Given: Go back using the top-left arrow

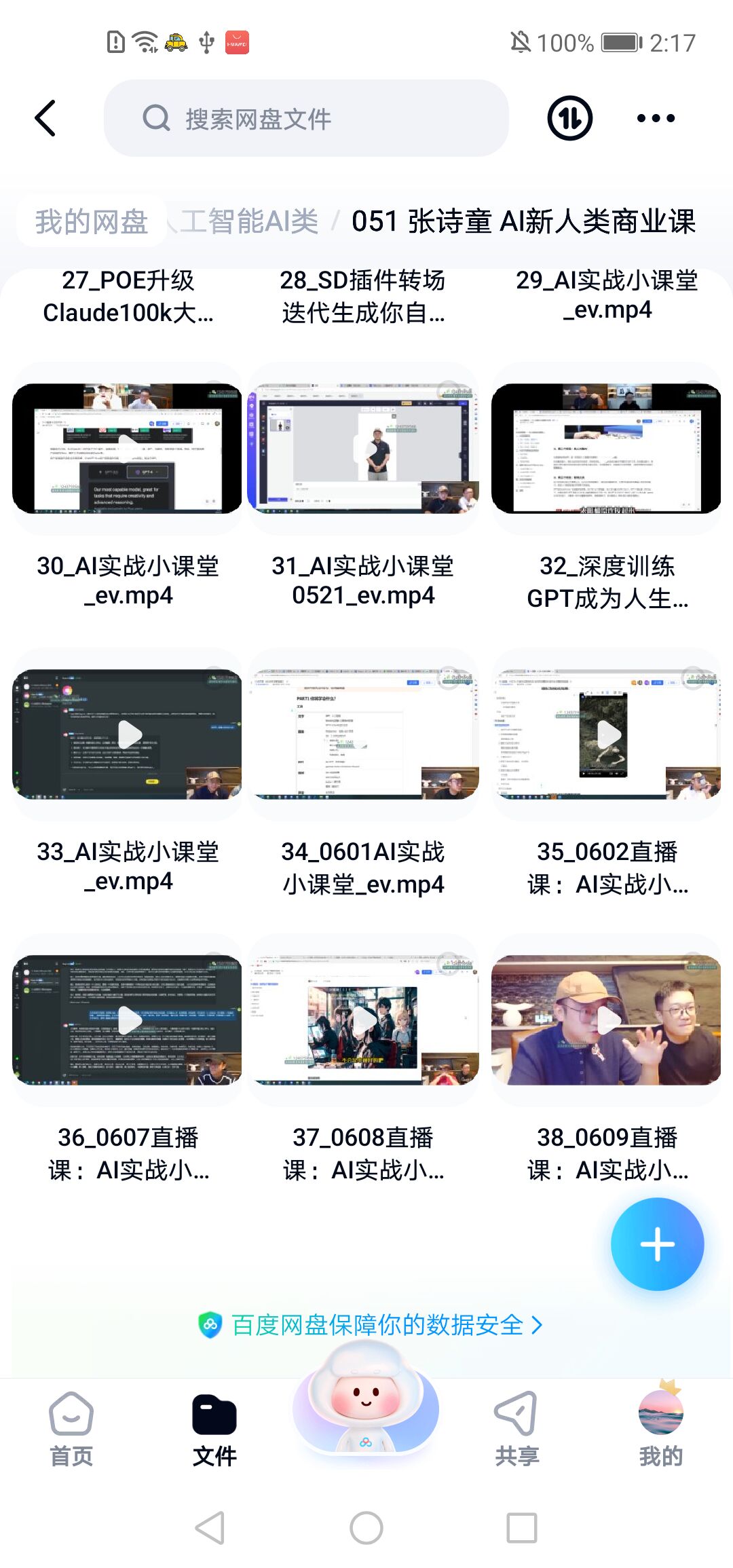Looking at the screenshot, I should click(45, 118).
